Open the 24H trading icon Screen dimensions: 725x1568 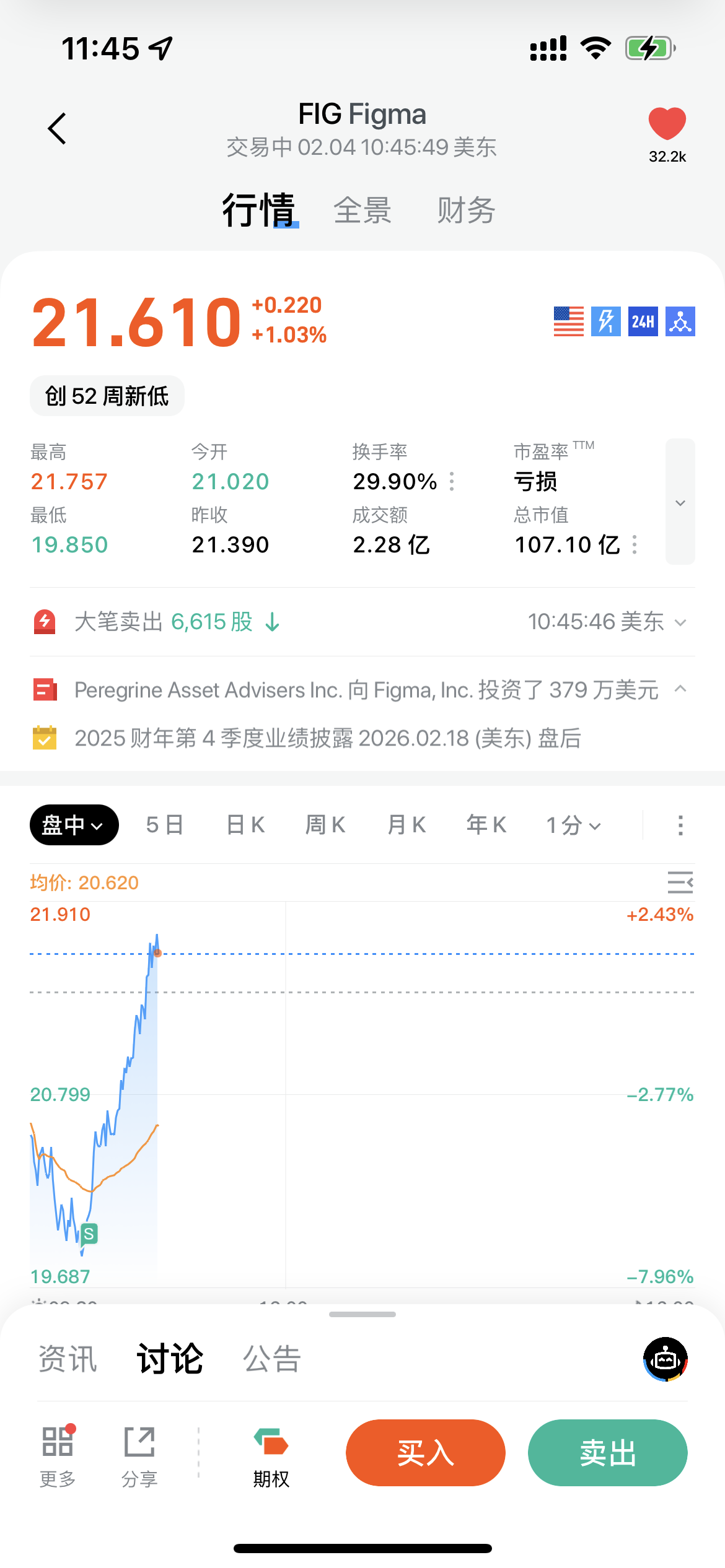[643, 321]
